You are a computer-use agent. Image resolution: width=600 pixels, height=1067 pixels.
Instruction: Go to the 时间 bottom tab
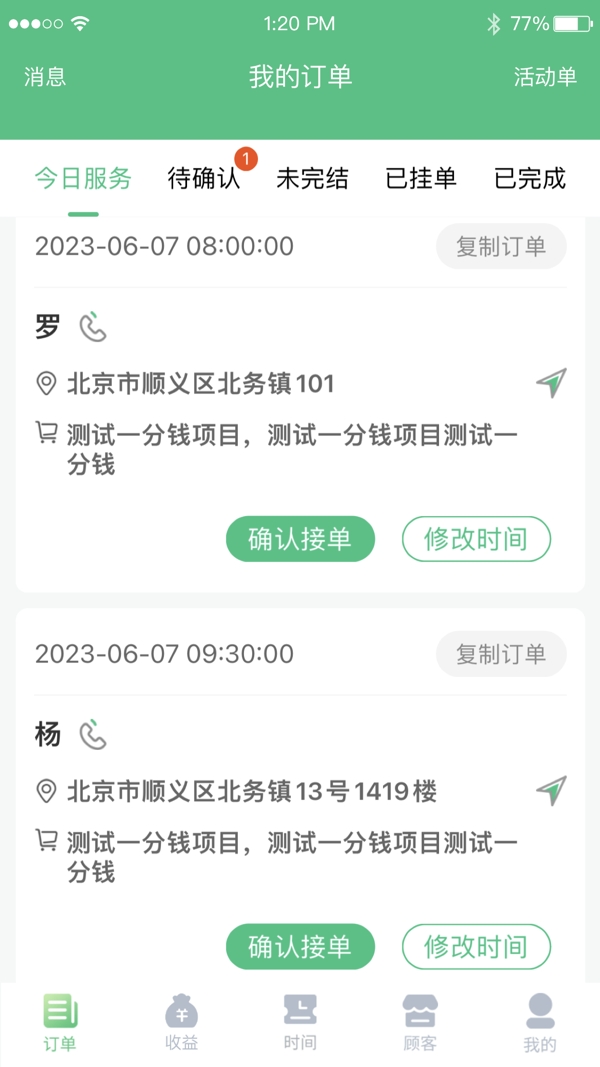(300, 1022)
